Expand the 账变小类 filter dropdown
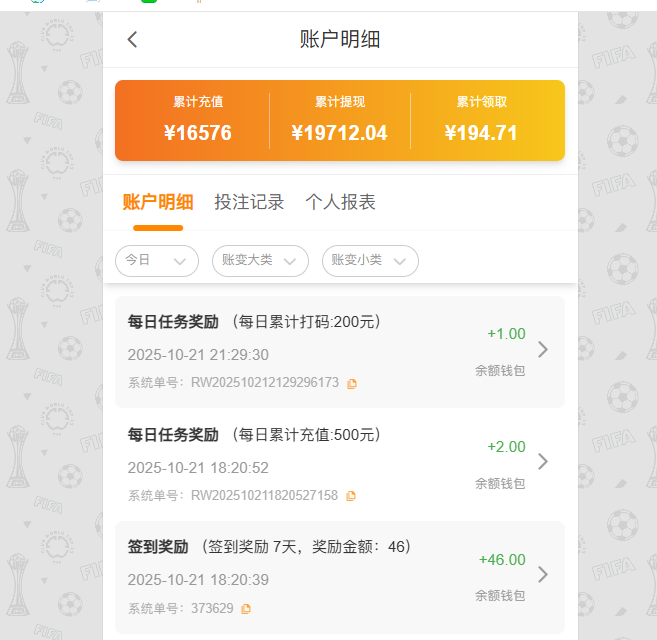657x640 pixels. coord(369,261)
